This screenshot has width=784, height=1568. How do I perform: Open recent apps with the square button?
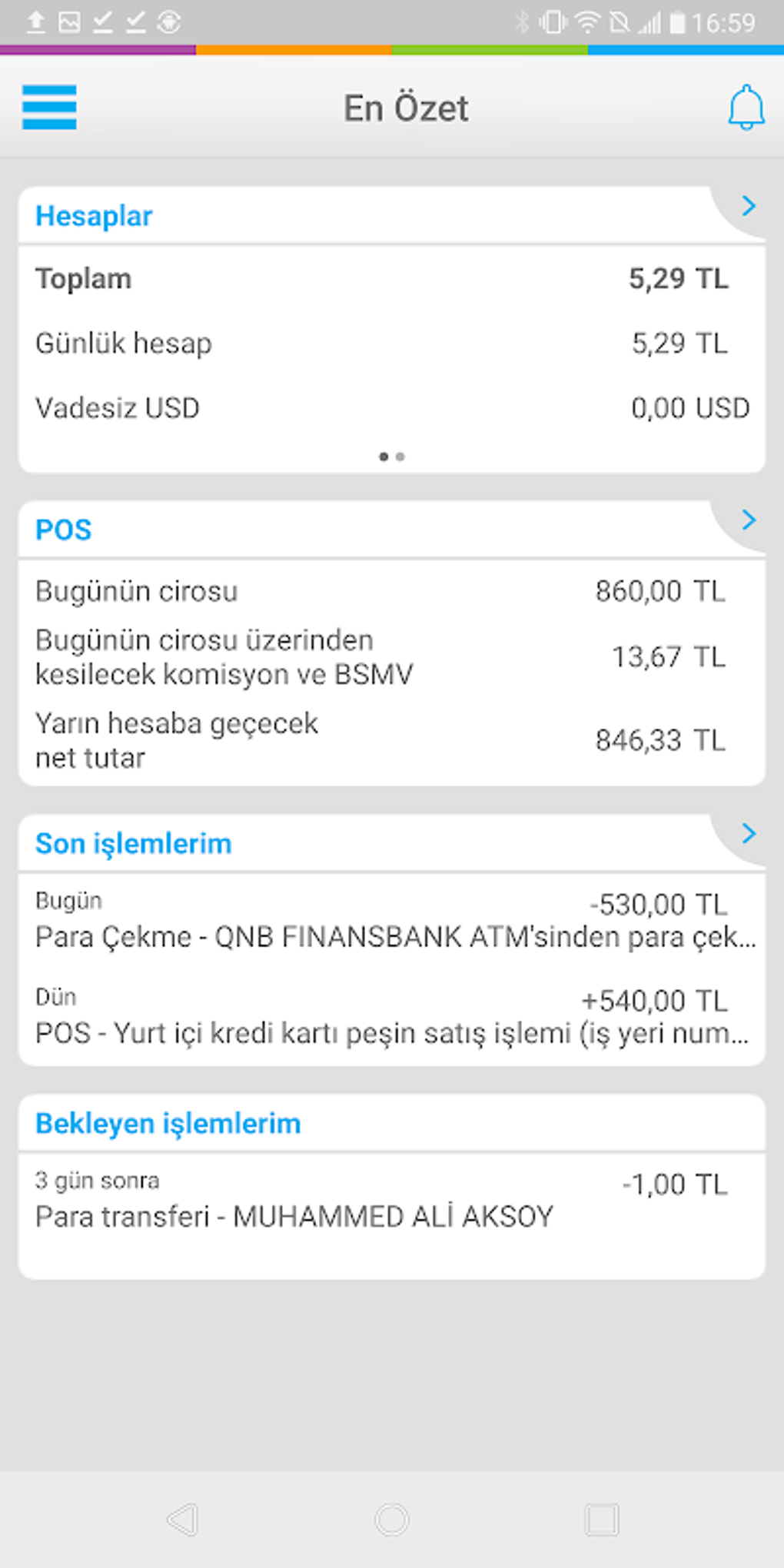601,1520
